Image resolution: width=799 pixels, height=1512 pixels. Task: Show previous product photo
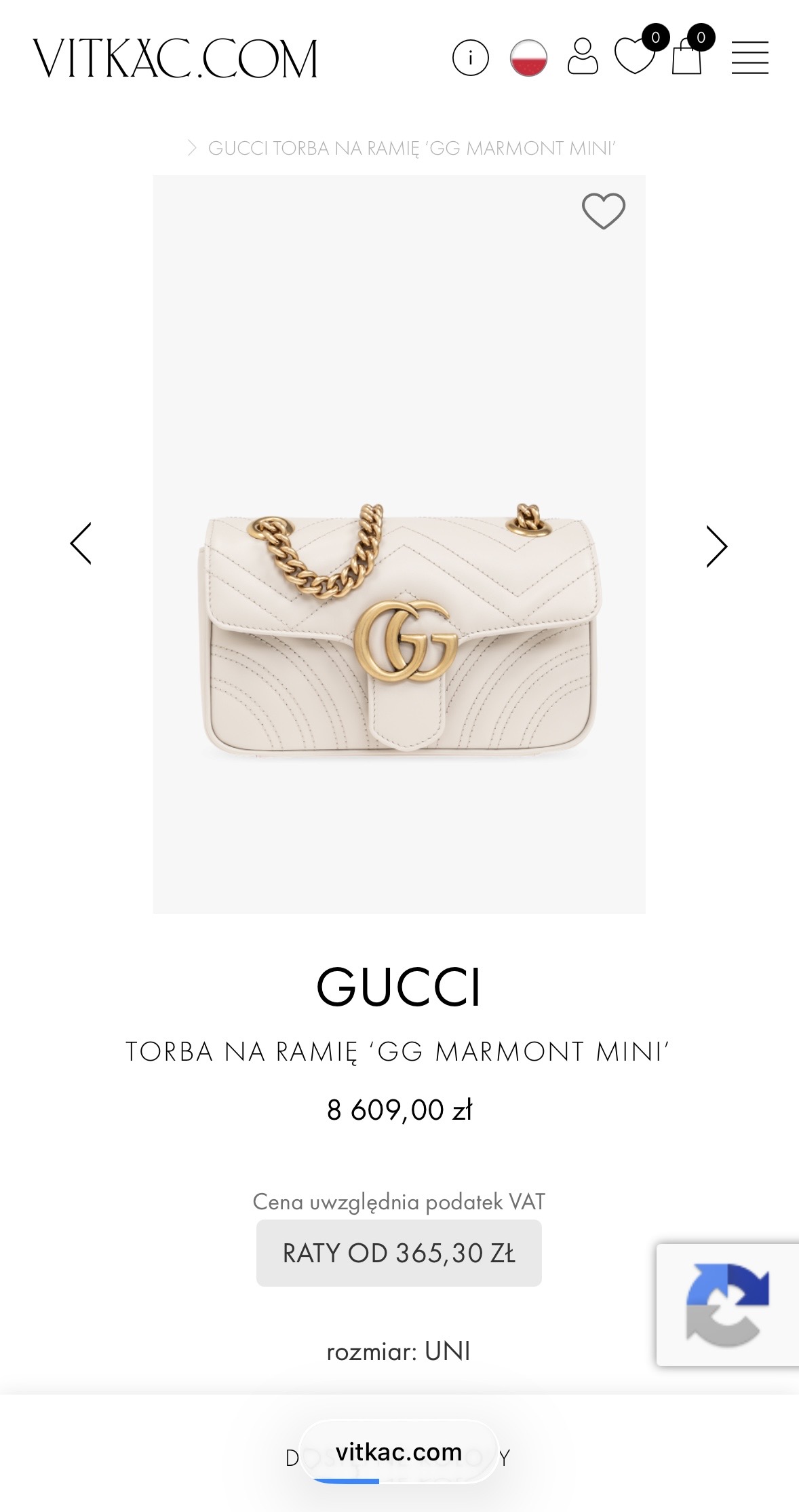81,544
